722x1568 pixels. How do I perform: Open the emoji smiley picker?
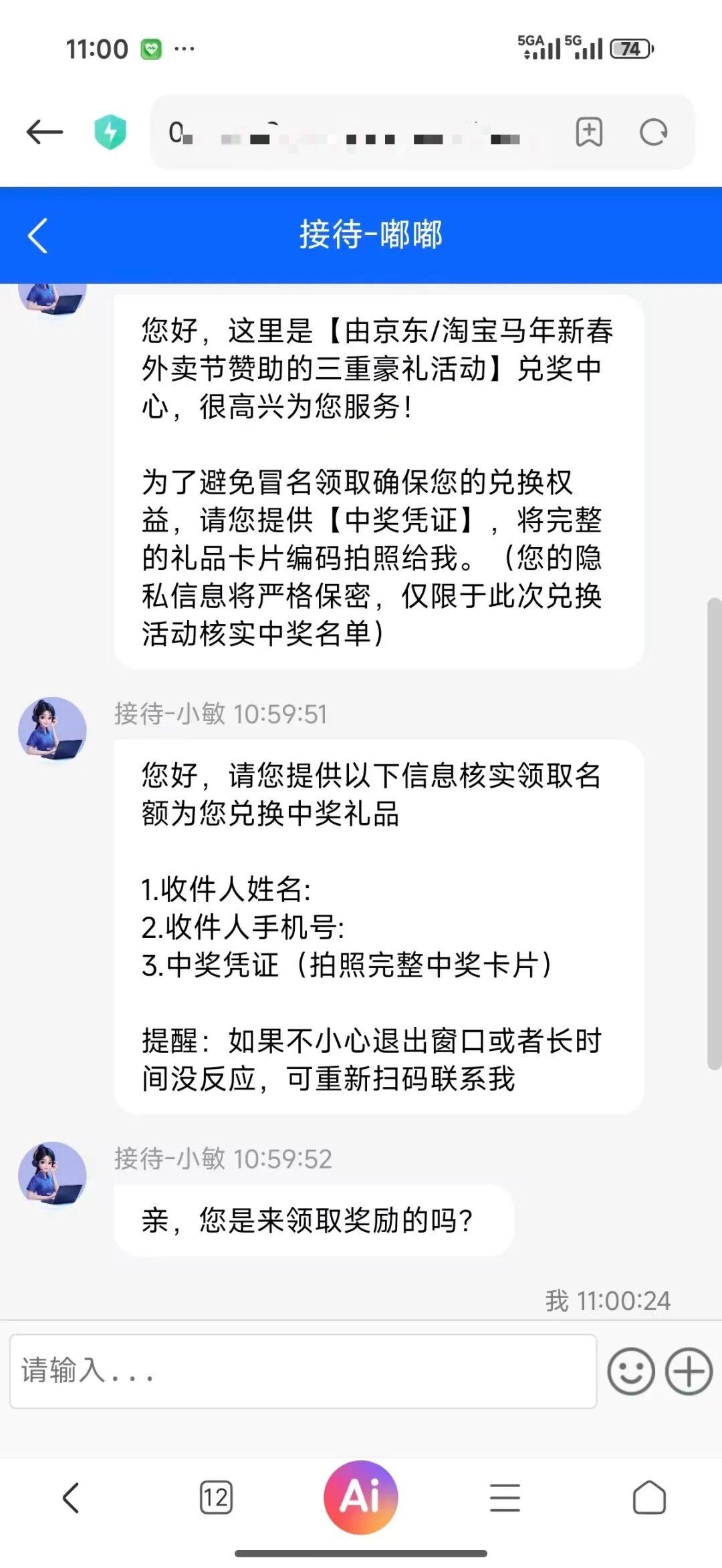point(630,1371)
